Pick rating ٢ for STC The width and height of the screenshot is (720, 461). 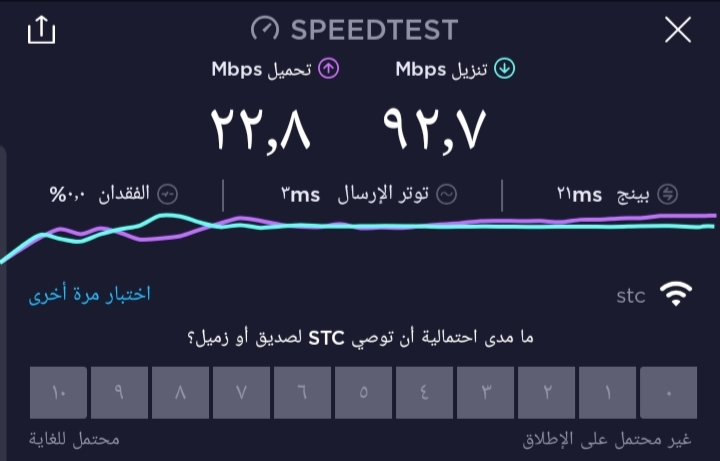point(546,393)
